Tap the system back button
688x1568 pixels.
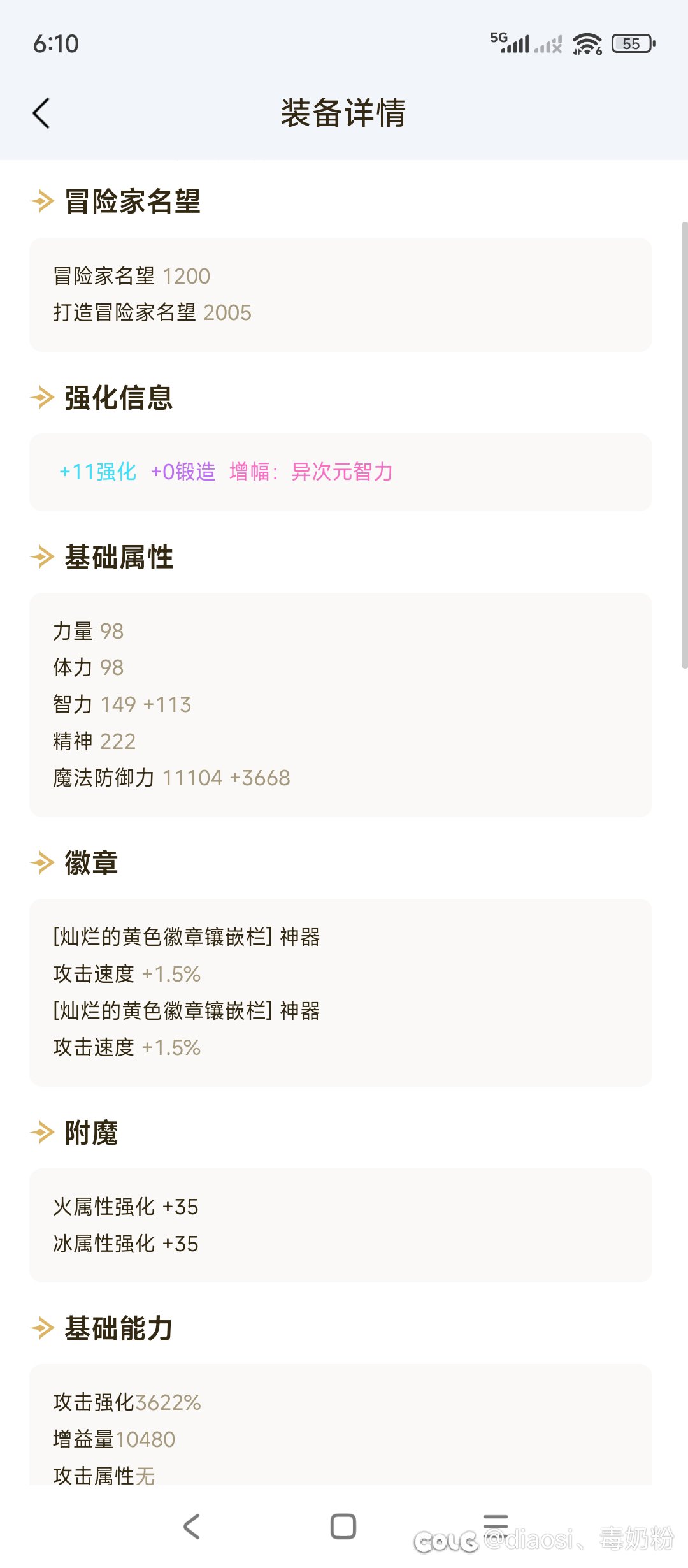click(192, 1527)
